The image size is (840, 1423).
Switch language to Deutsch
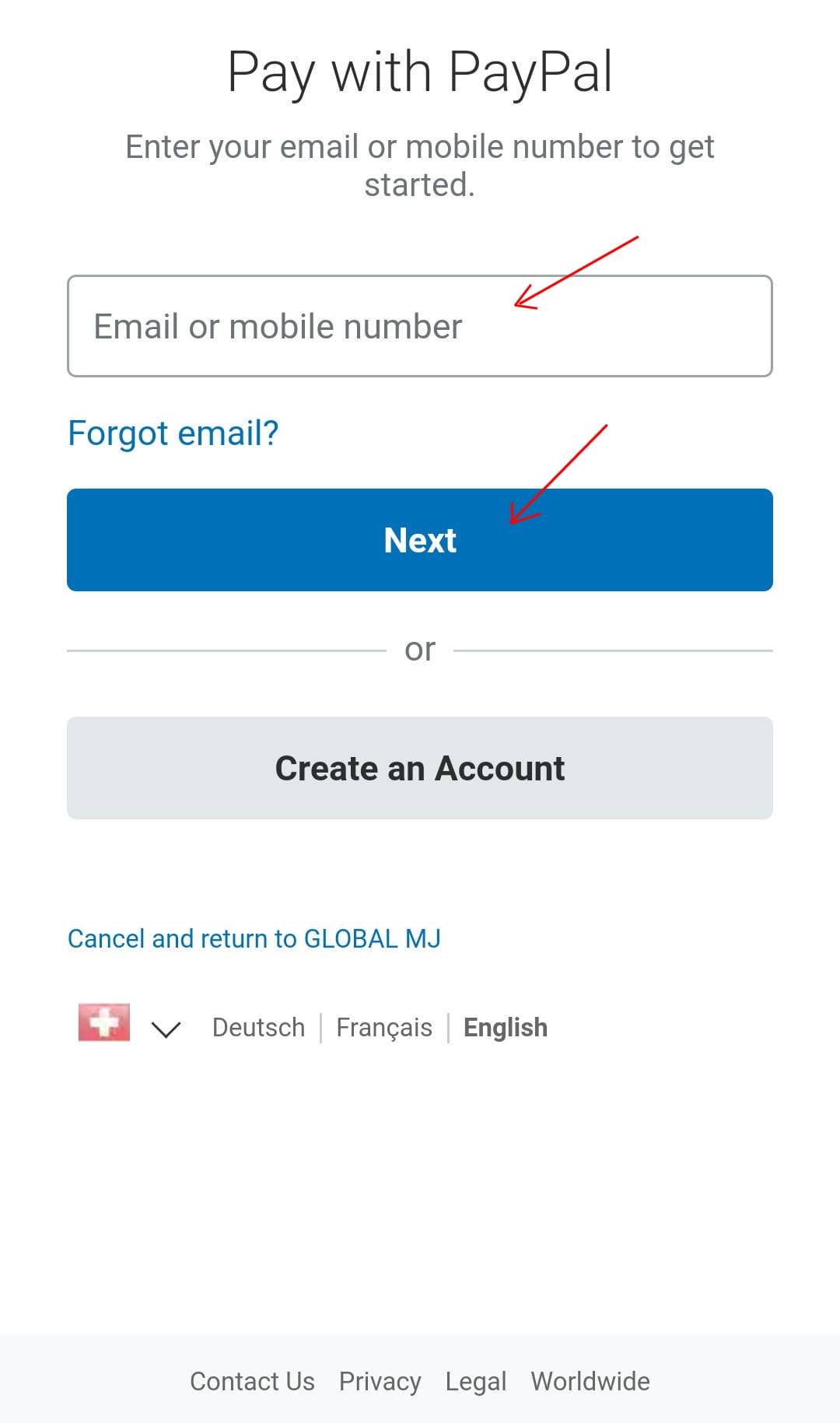(x=258, y=1027)
